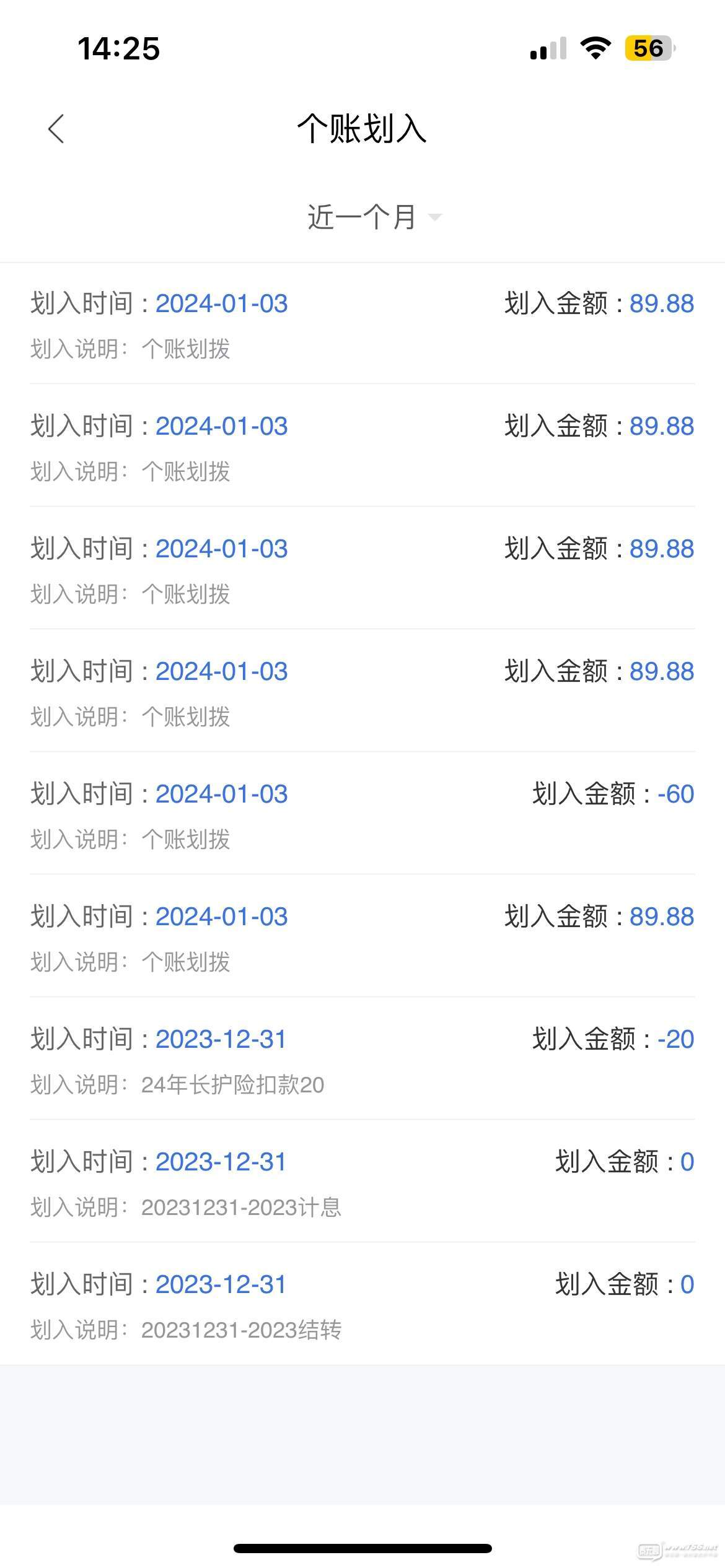This screenshot has width=725, height=1568.
Task: Open the 近一个月 time range dropdown
Action: 373,217
